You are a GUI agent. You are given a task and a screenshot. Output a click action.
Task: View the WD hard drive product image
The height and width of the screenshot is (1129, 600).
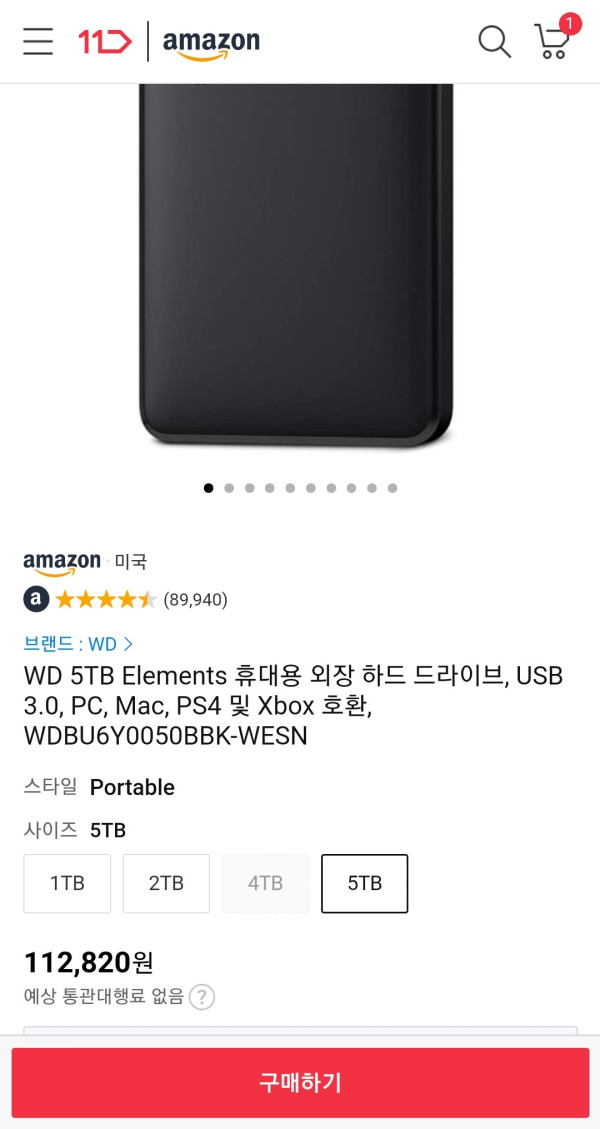297,260
